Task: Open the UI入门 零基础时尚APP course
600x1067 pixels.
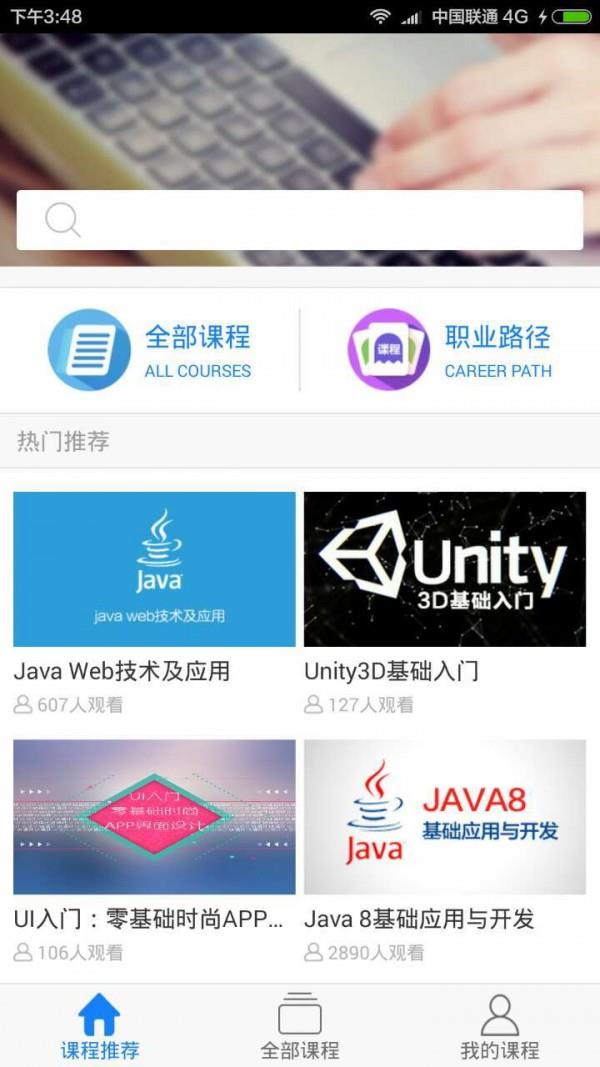Action: point(154,817)
